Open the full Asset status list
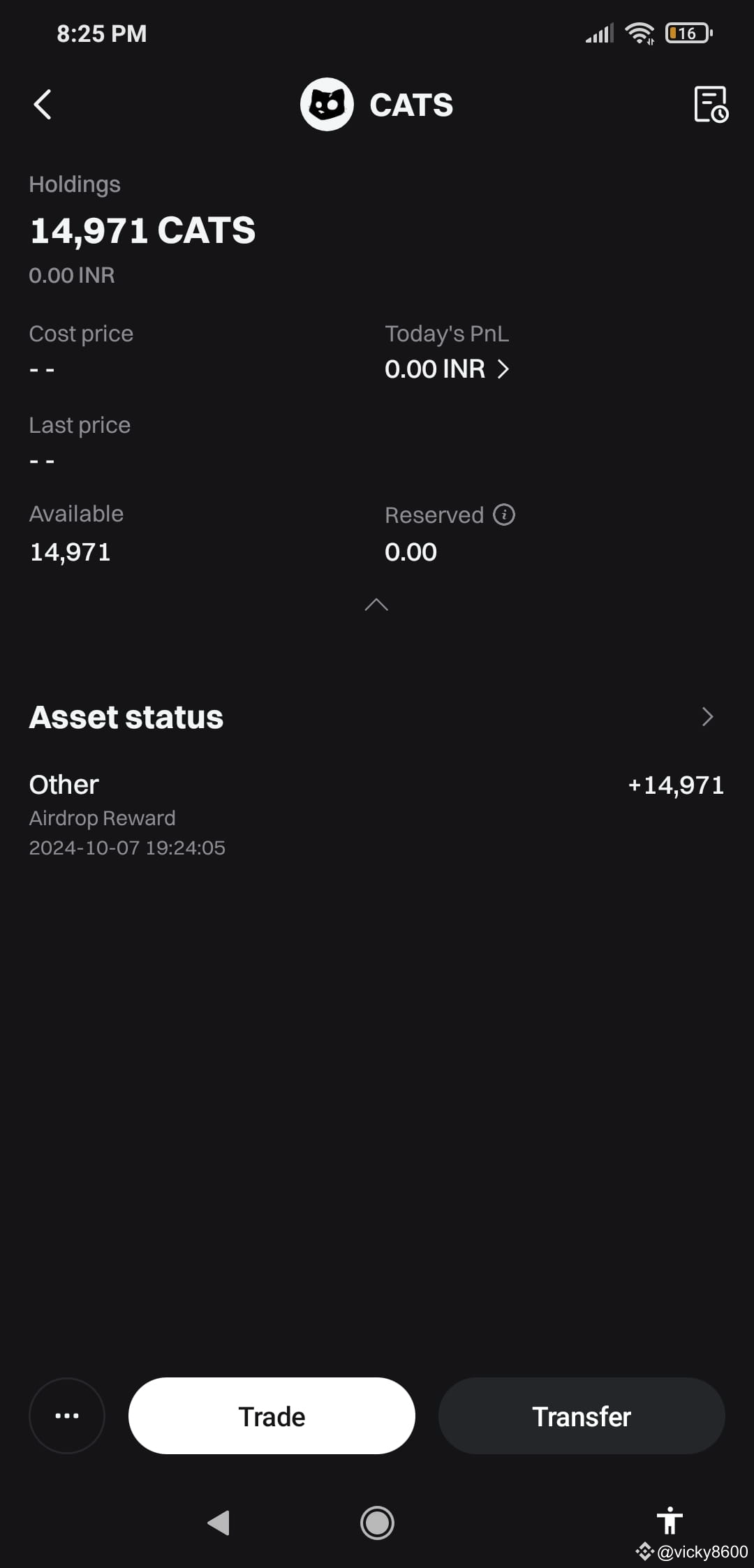Viewport: 754px width, 1568px height. click(708, 717)
